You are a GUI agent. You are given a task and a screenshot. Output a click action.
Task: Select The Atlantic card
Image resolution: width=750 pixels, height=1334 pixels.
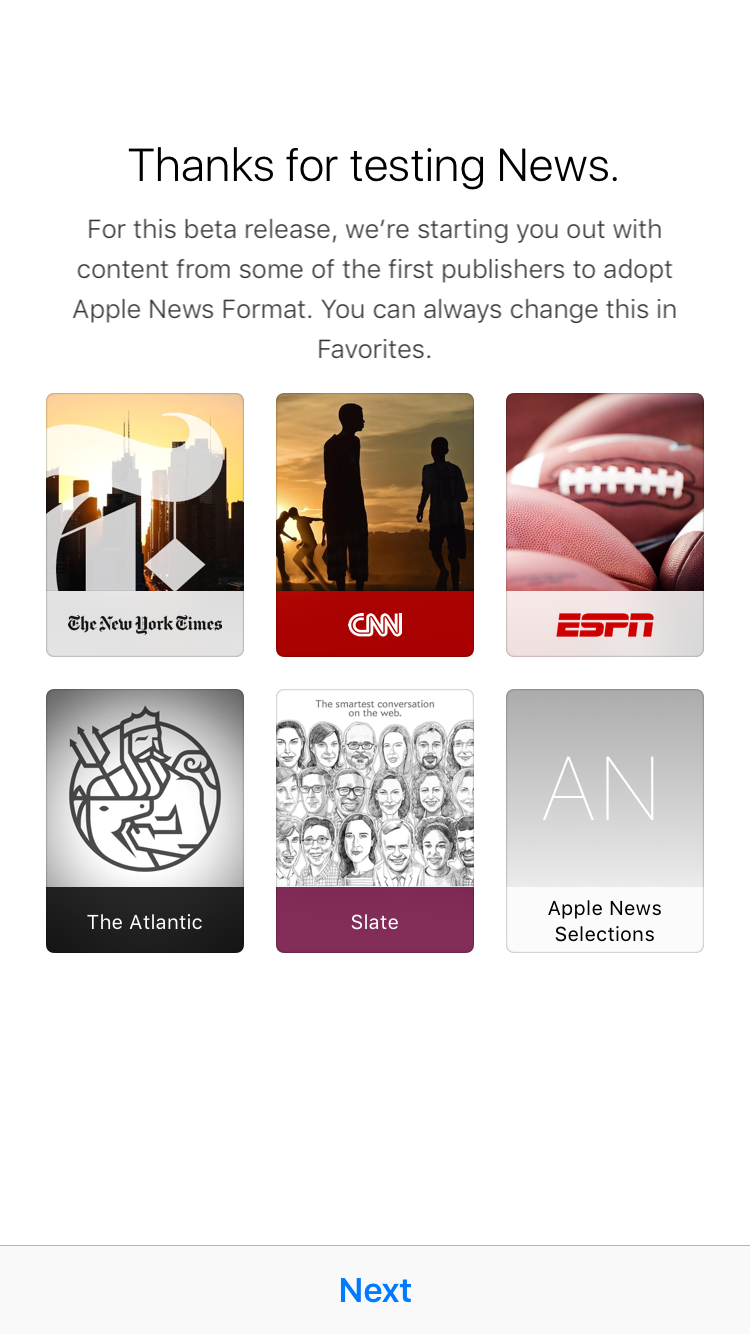(145, 821)
